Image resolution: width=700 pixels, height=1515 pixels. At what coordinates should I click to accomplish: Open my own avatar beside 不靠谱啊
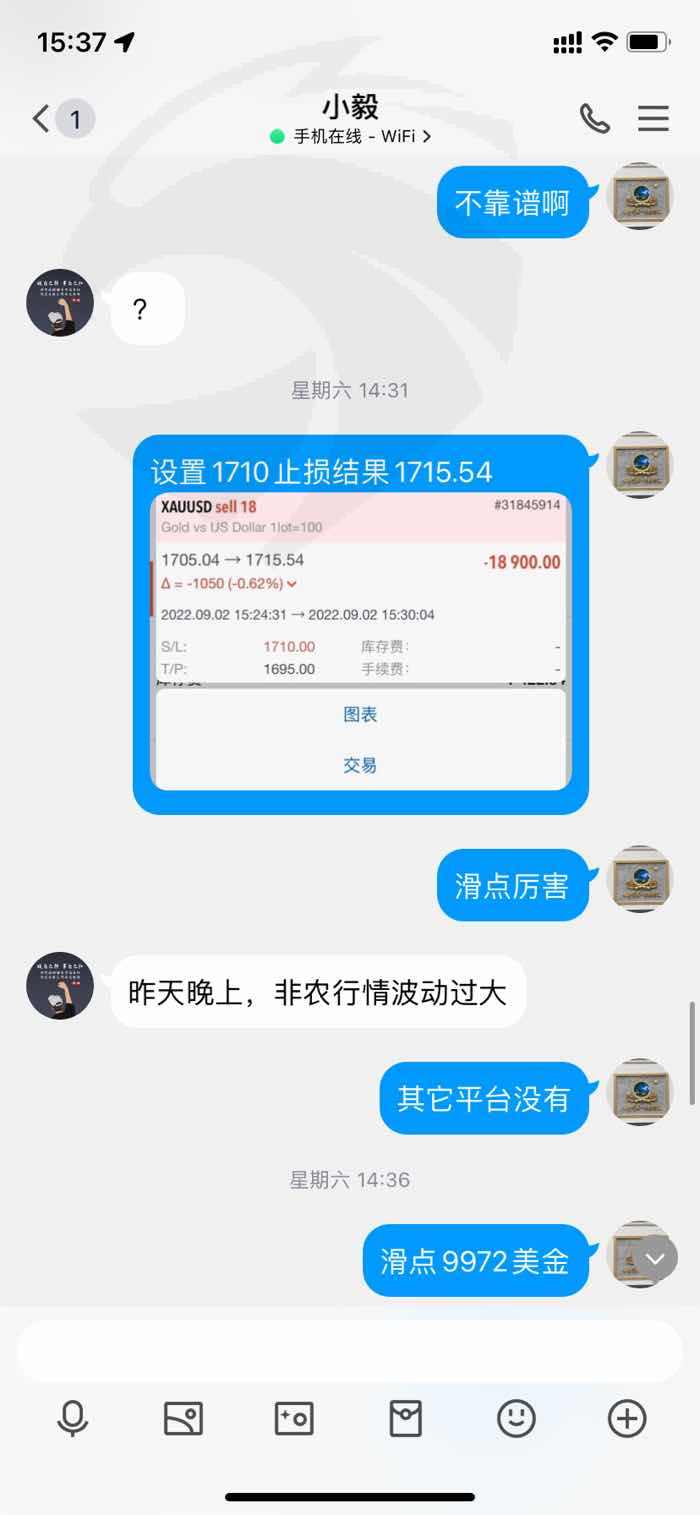[640, 196]
